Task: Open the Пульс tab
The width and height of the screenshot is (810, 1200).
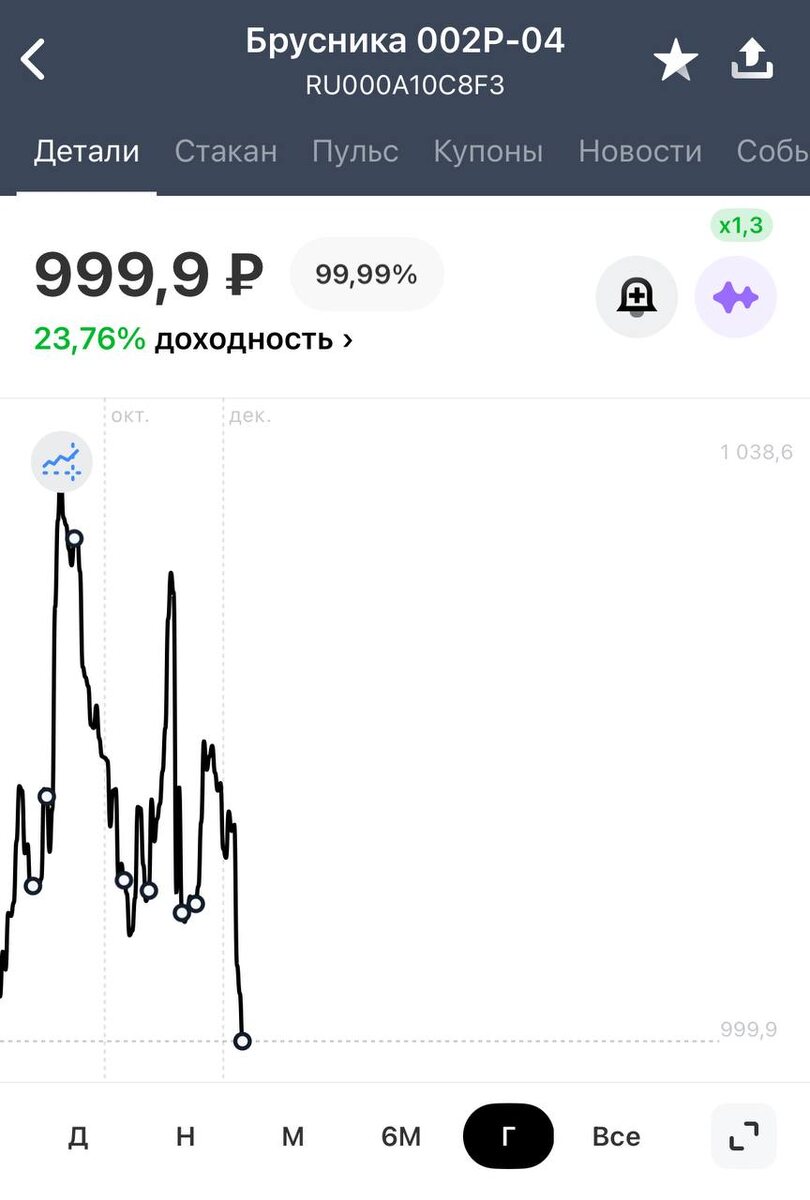Action: 355,152
